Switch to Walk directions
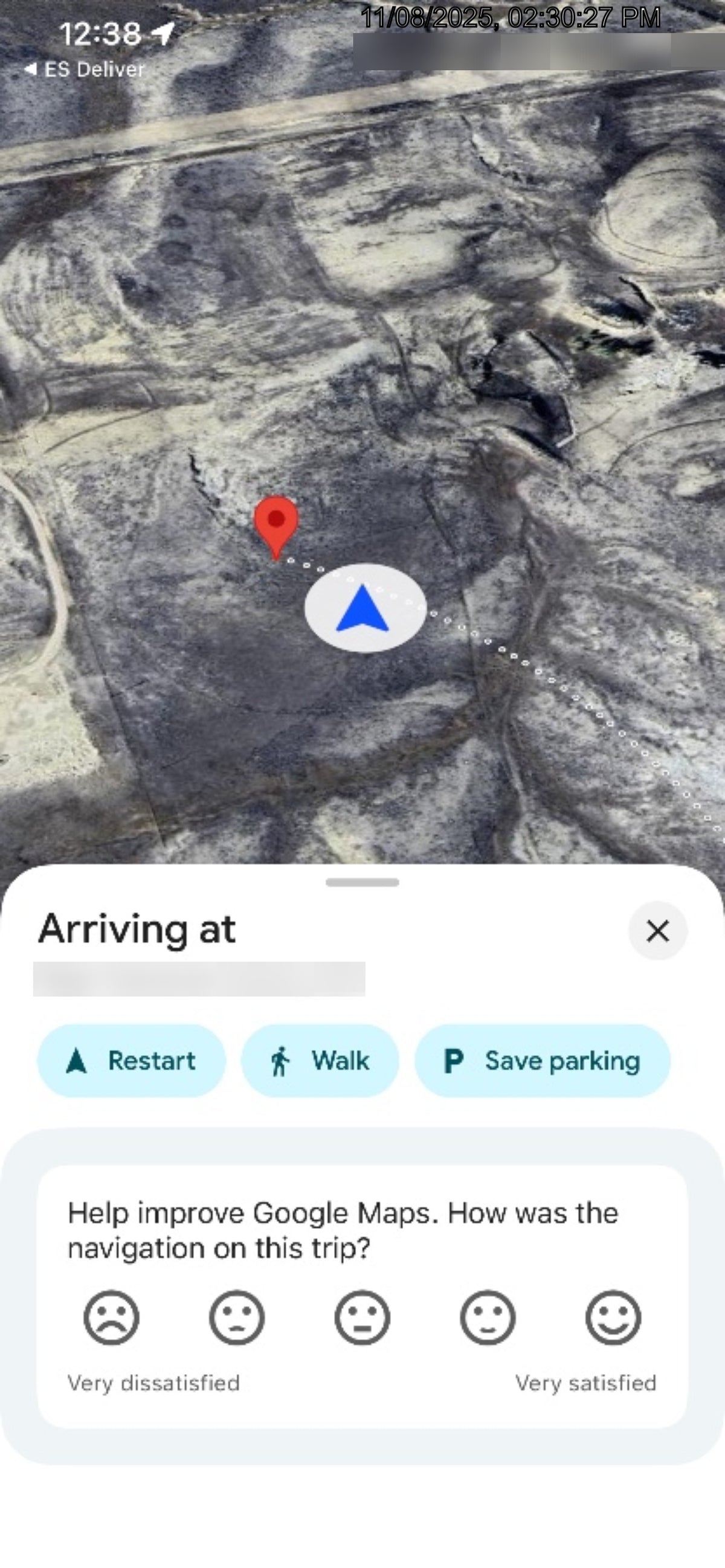The image size is (725, 1568). pos(320,1061)
